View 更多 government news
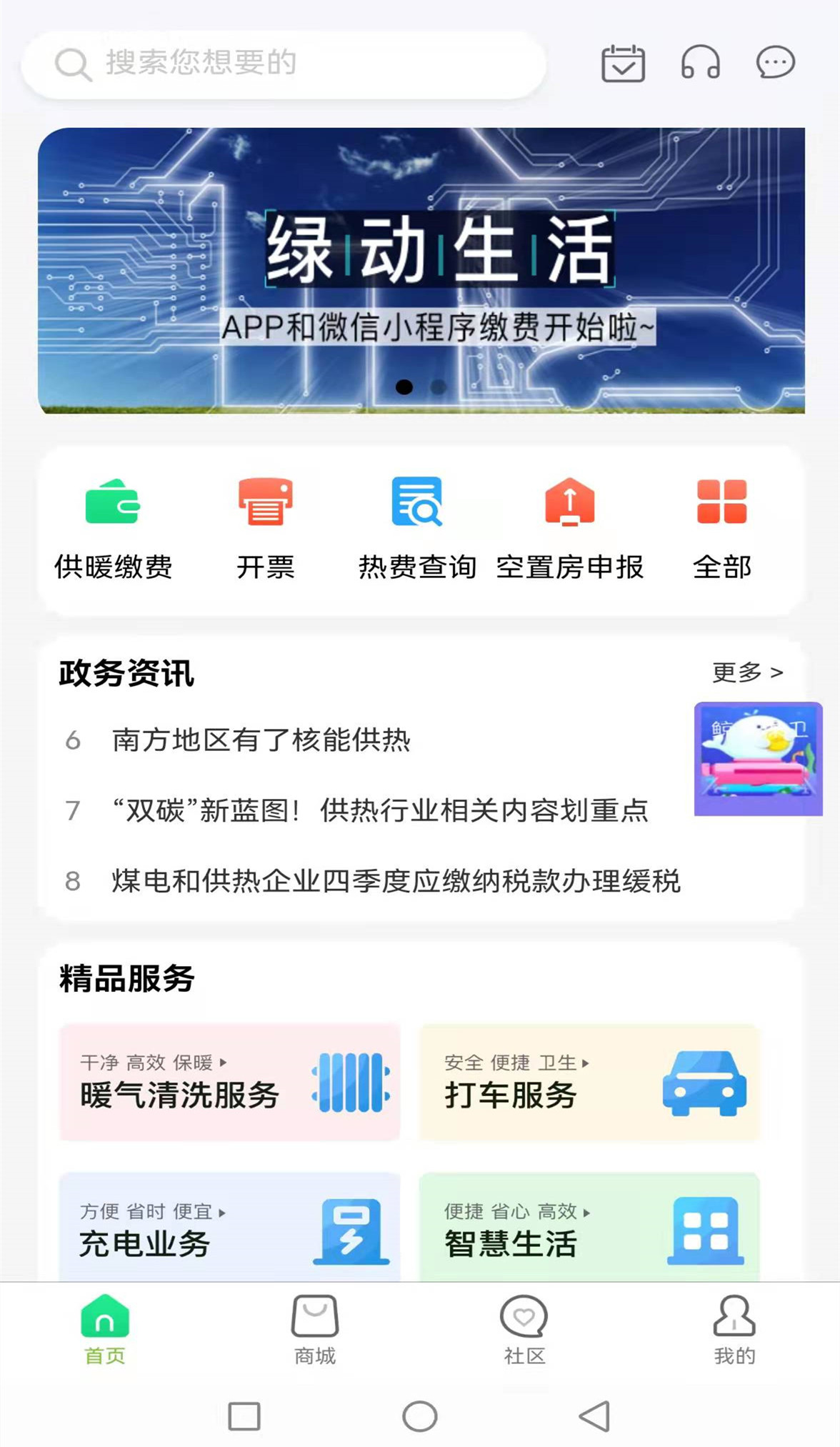This screenshot has width=840, height=1447. click(747, 672)
